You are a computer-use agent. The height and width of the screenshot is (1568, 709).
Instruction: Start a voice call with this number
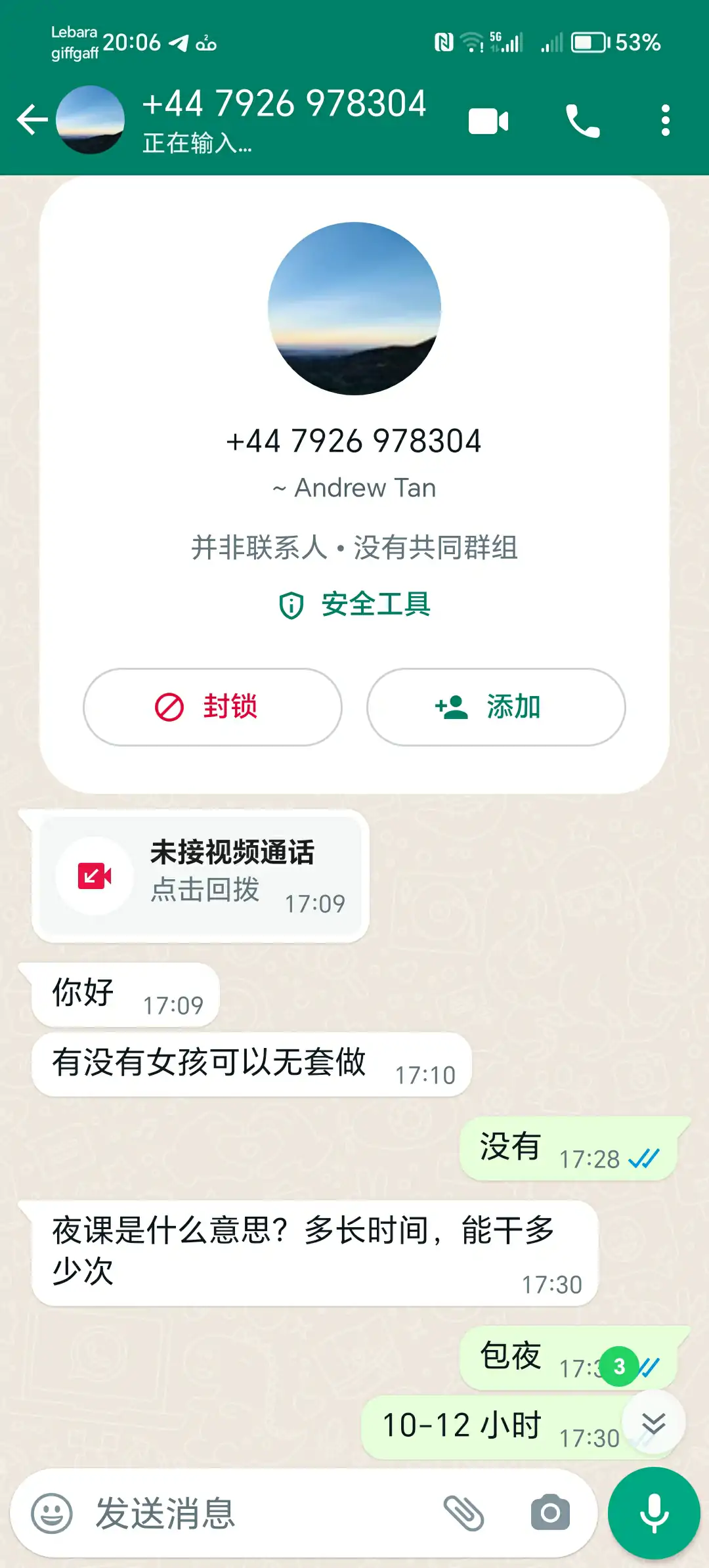[582, 121]
